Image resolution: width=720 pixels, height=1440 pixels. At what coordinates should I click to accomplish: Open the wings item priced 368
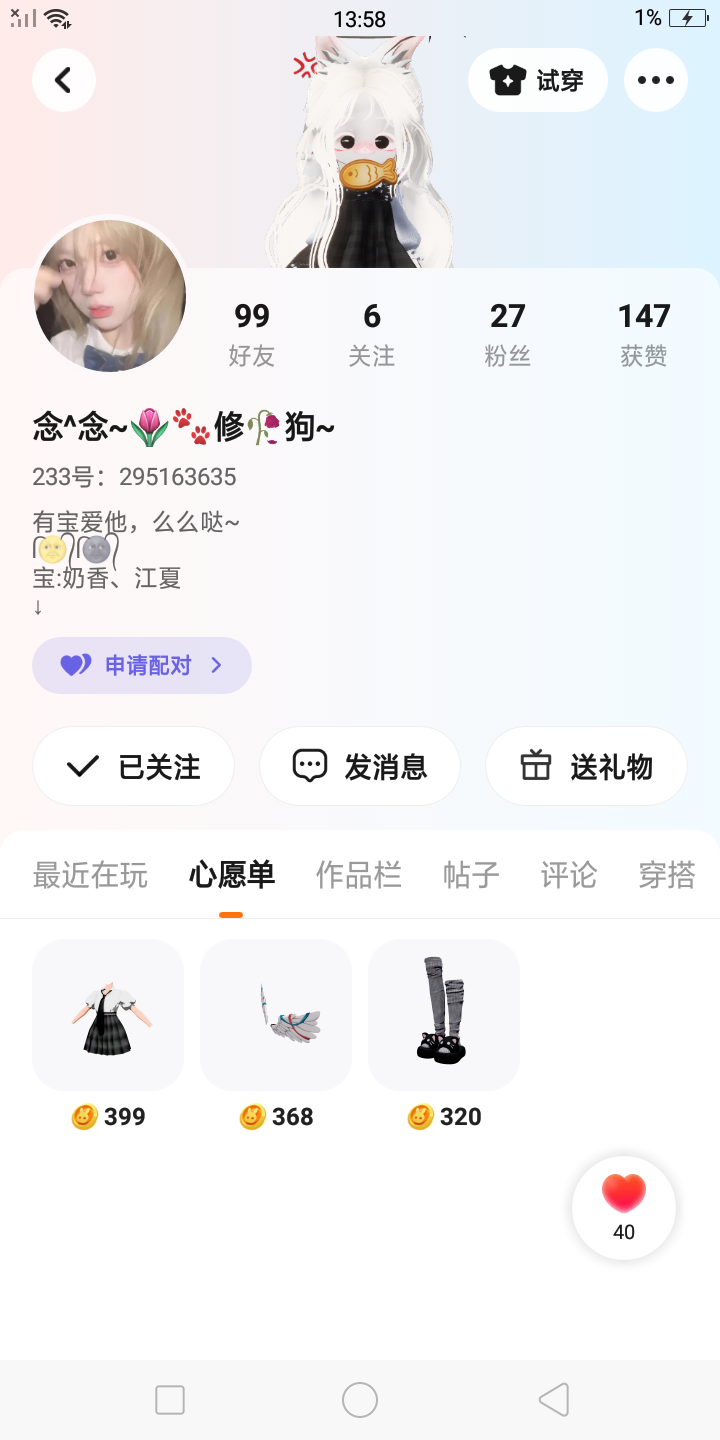[276, 1014]
